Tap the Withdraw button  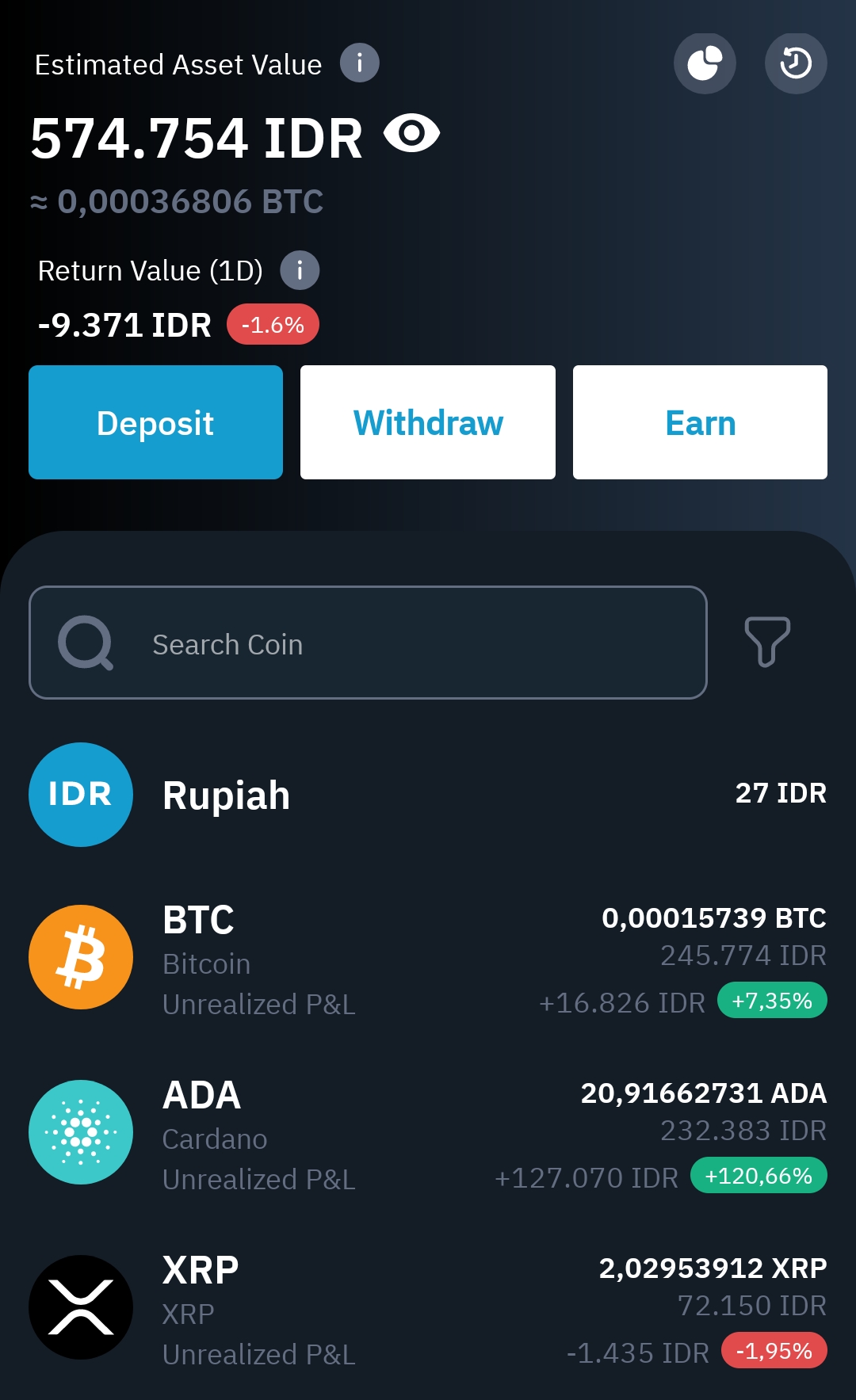(428, 422)
